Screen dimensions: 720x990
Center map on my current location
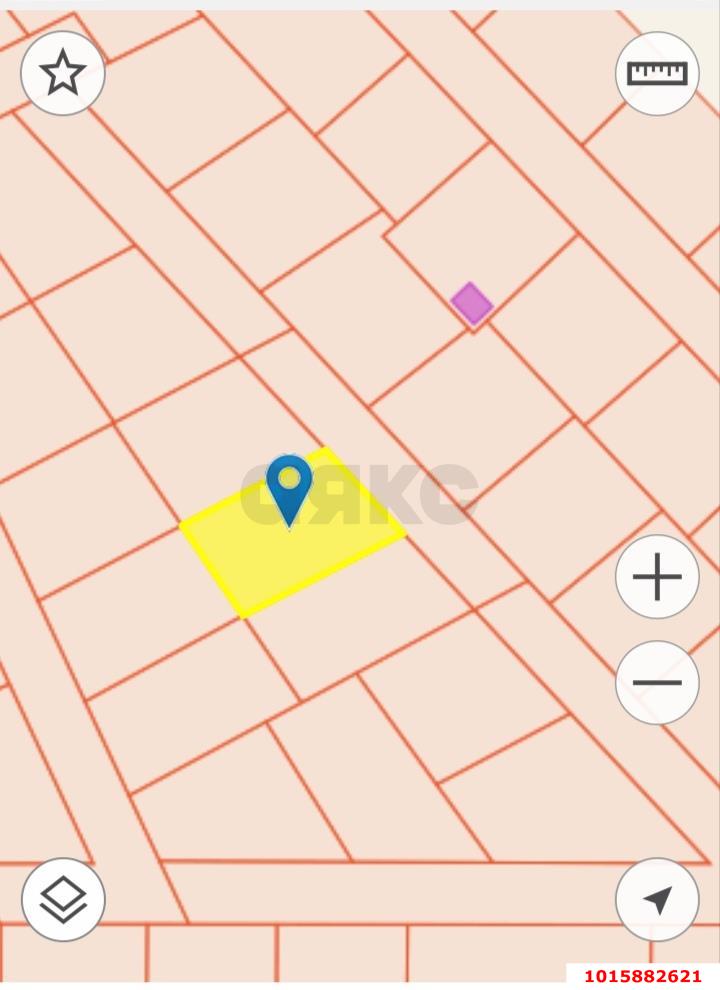click(657, 899)
